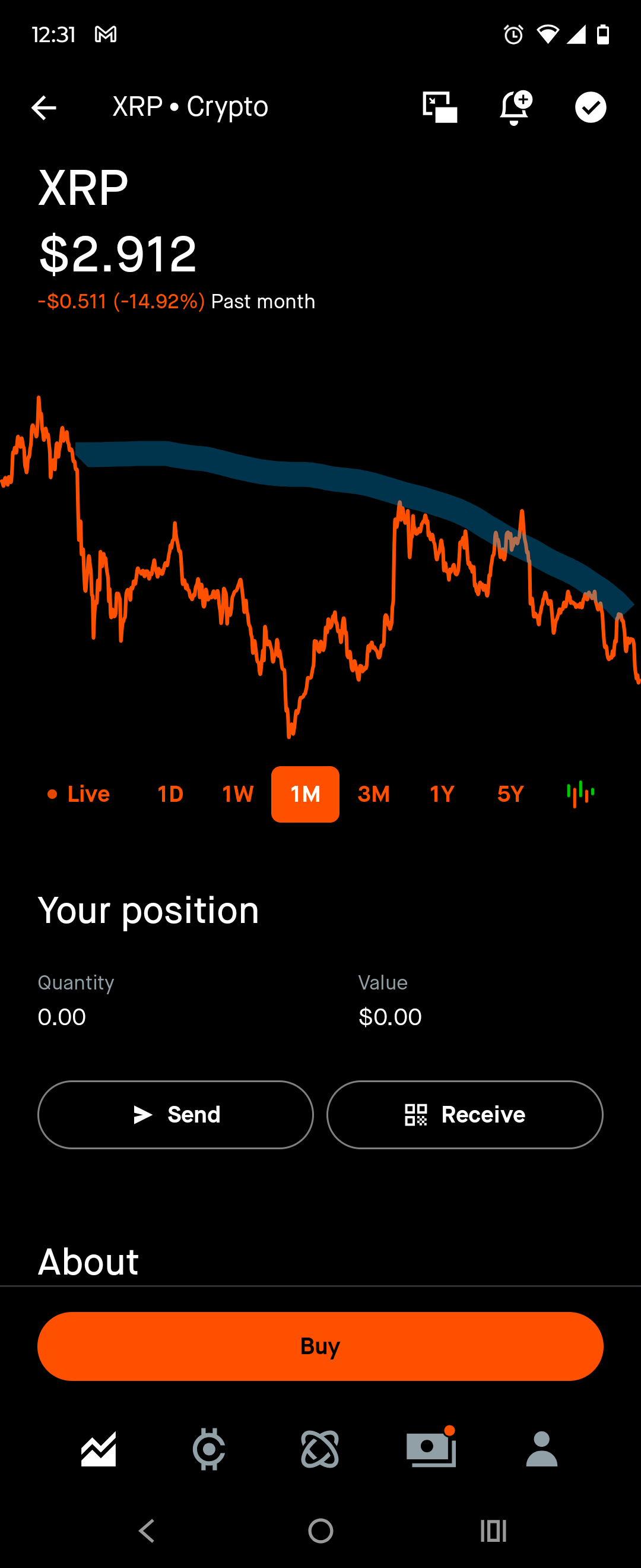641x1568 pixels.
Task: Tap the watchlist checkmark icon
Action: coord(591,108)
